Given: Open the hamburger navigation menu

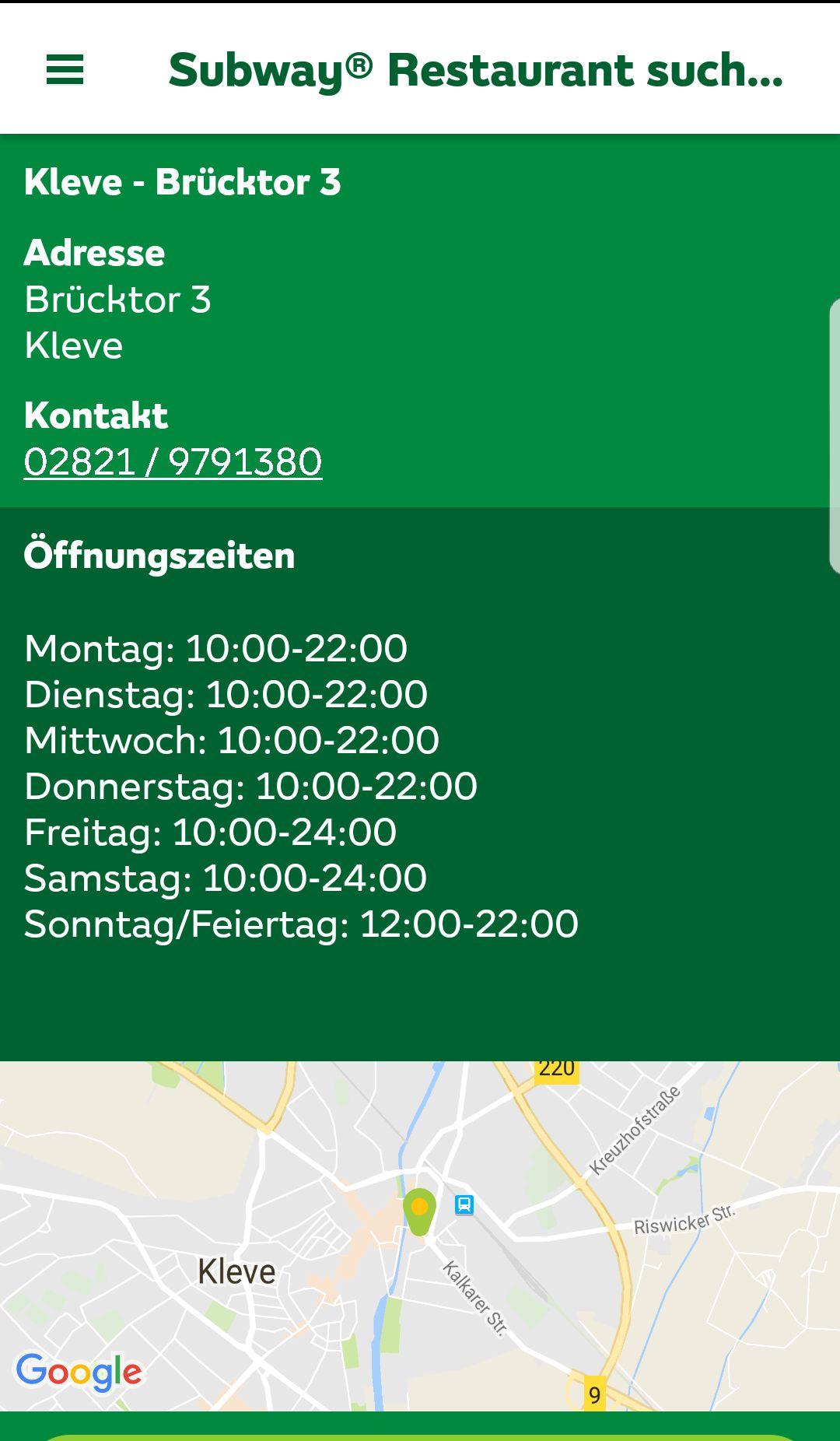Looking at the screenshot, I should 65,69.
